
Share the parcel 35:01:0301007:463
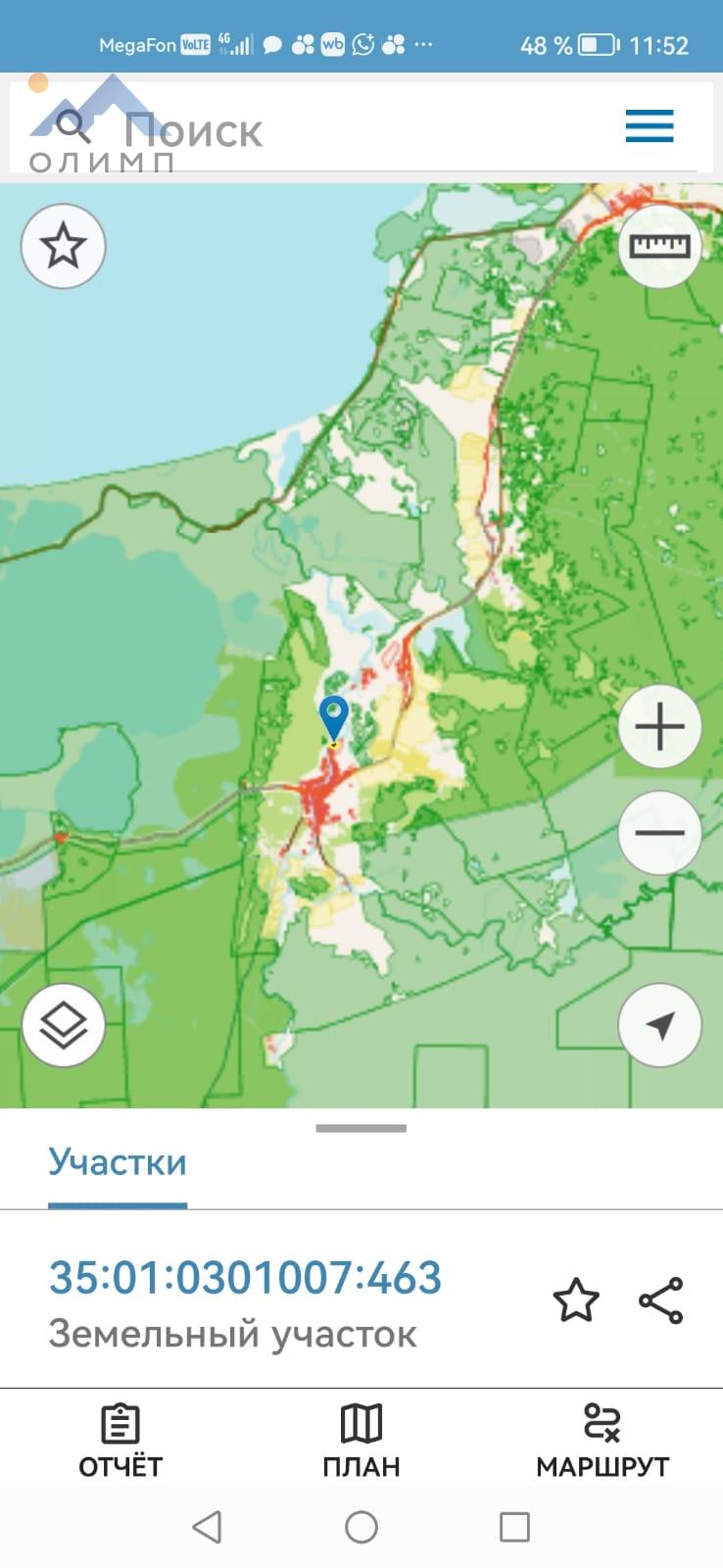coord(661,1301)
